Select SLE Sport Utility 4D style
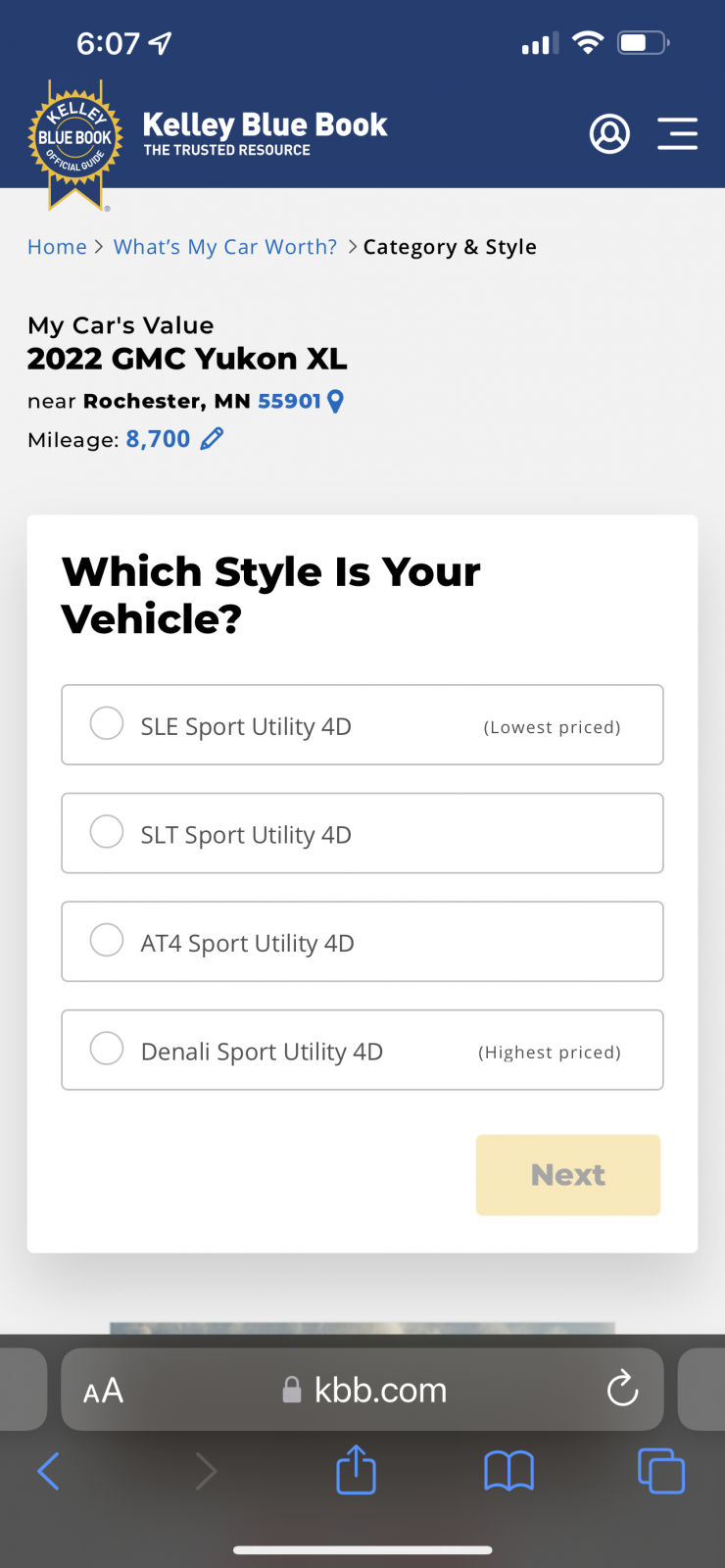Viewport: 725px width, 1568px height. click(362, 725)
